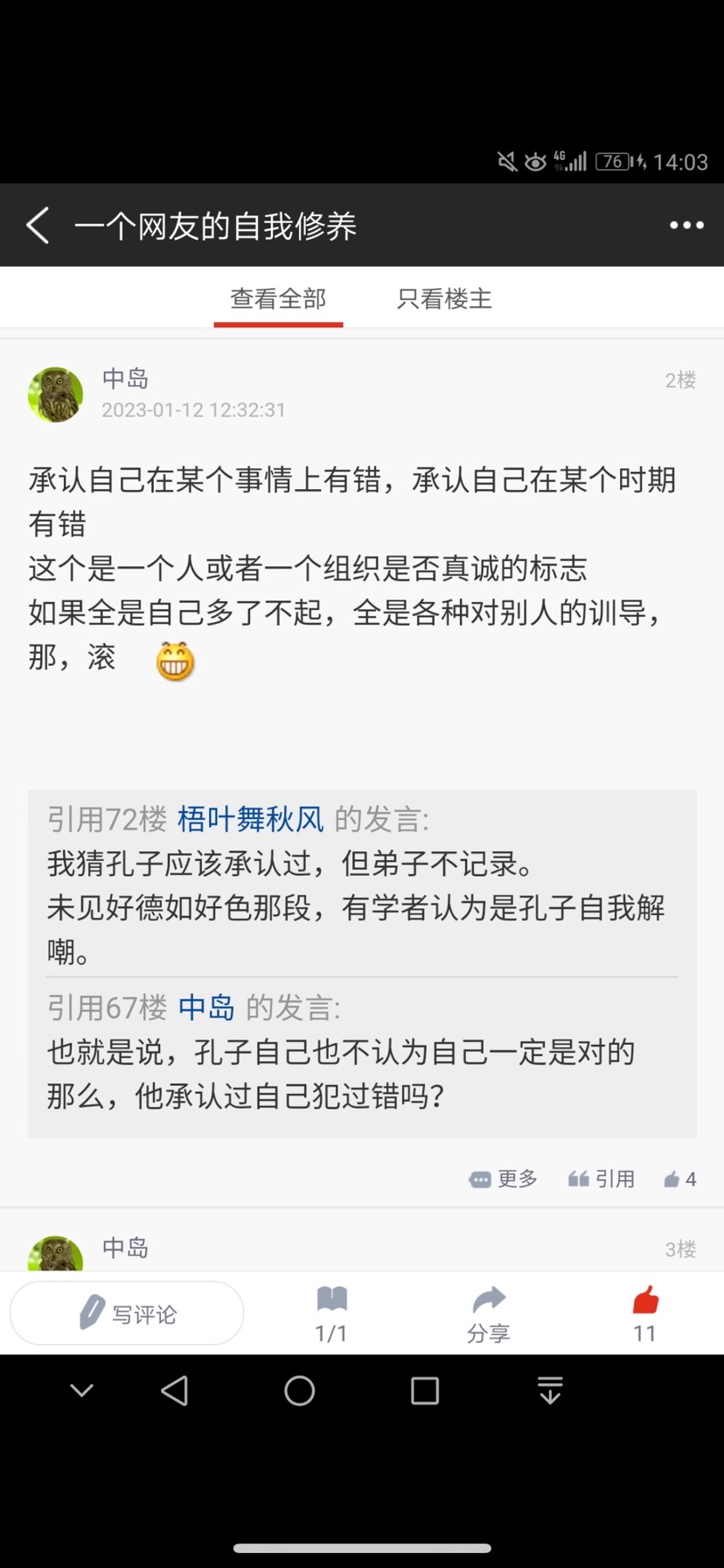Open the three-dot overflow menu
Screen dimensions: 724x1568
[686, 226]
